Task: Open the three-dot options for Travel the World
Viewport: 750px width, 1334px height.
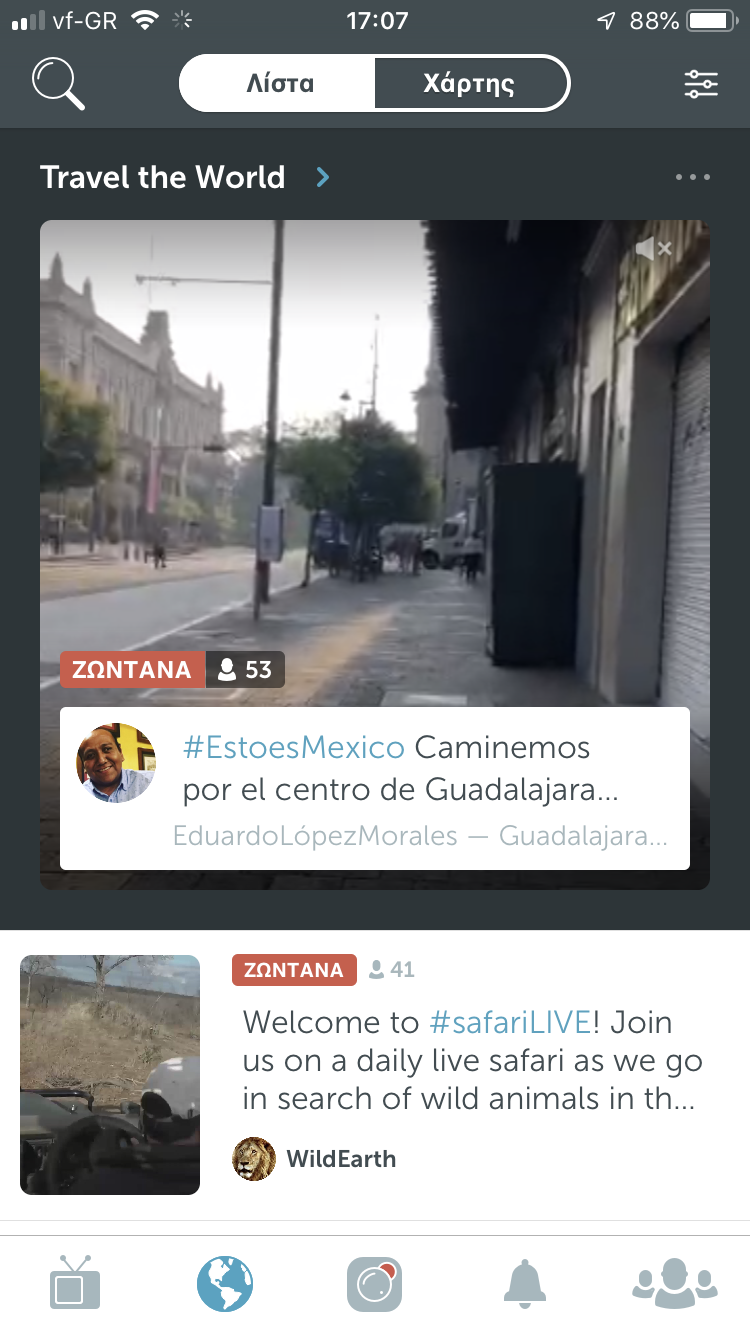Action: click(692, 178)
